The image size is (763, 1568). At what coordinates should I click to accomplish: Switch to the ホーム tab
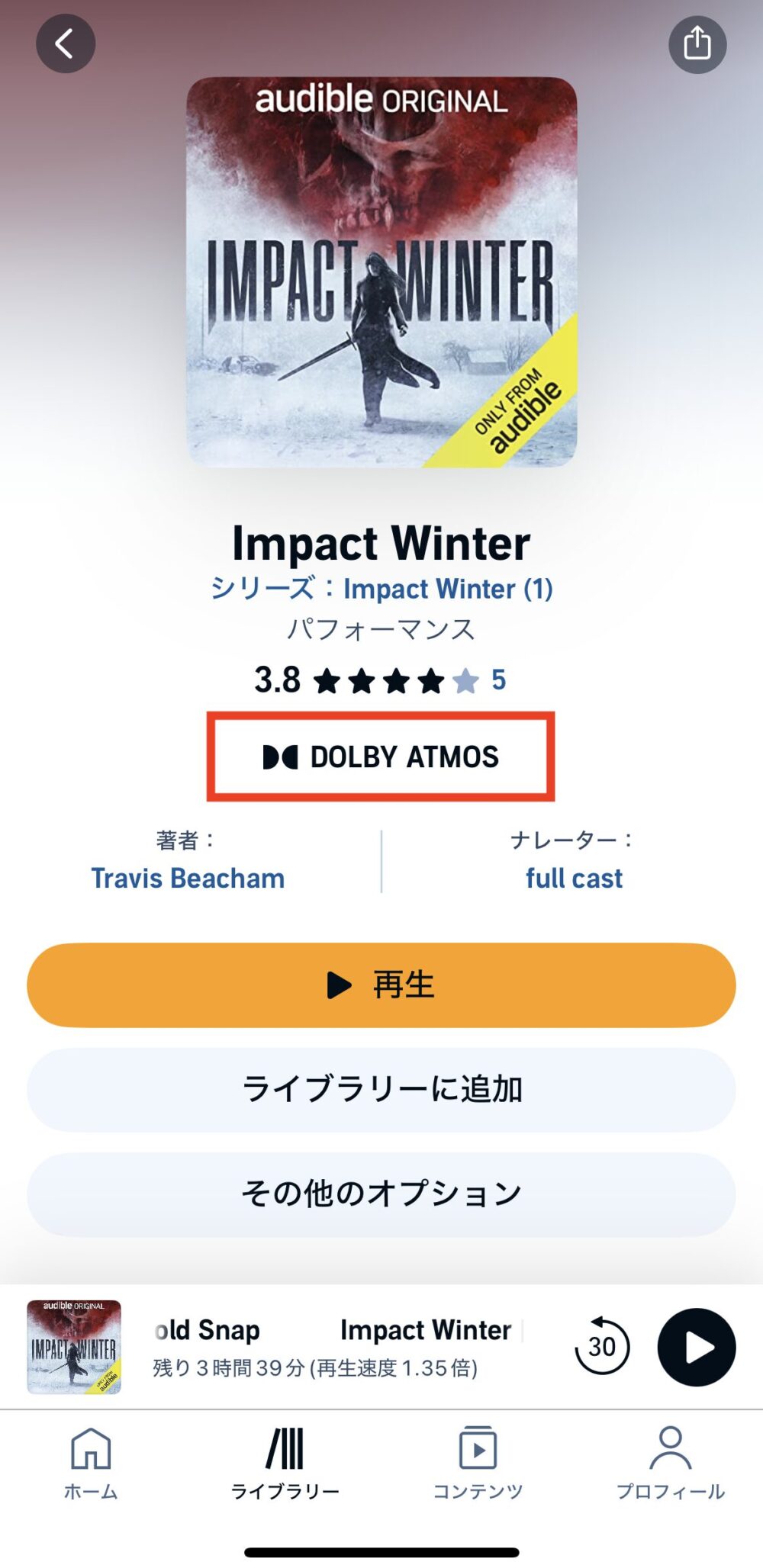coord(91,1464)
